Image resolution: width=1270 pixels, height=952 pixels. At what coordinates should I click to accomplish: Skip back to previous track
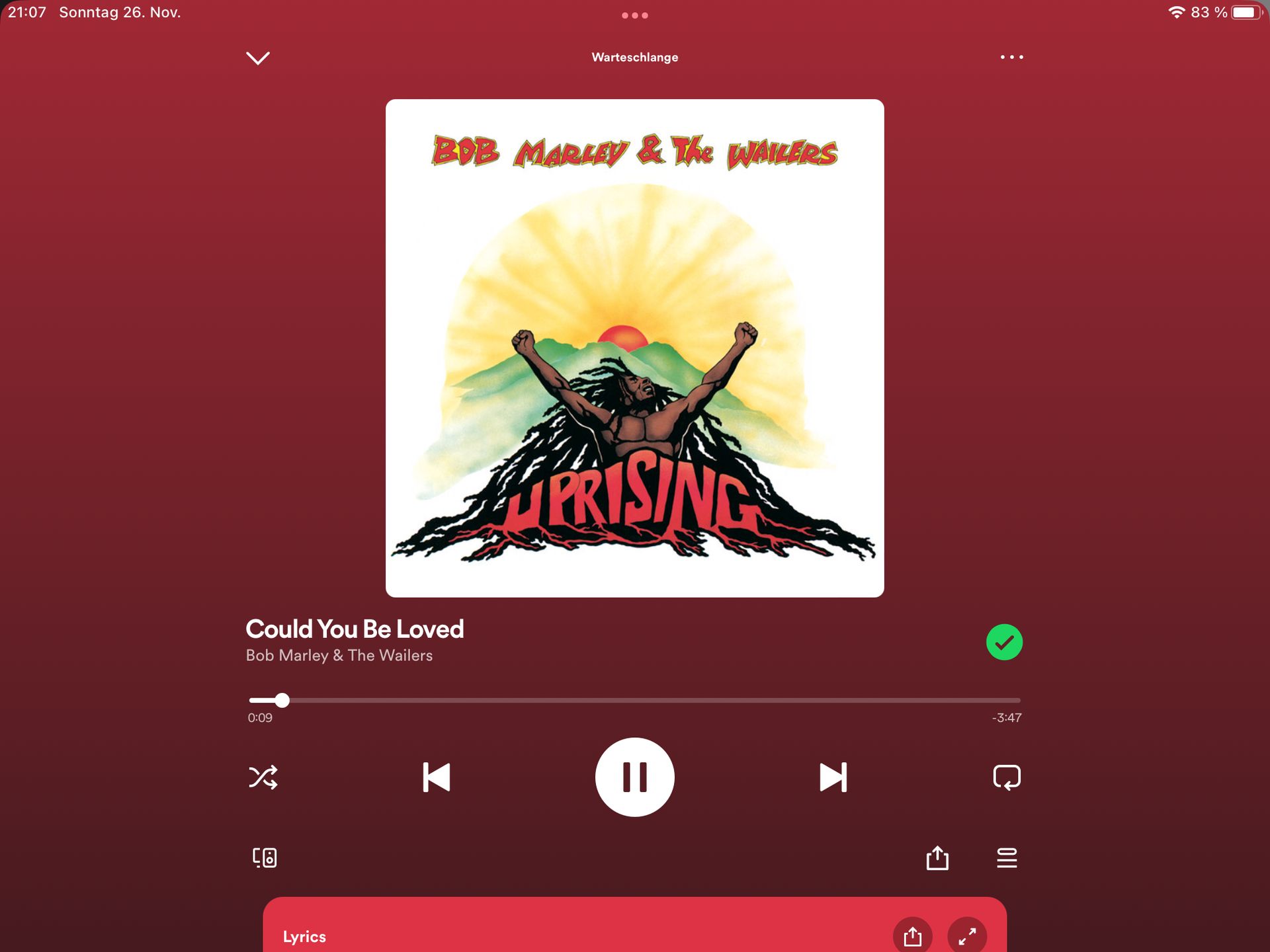(437, 777)
